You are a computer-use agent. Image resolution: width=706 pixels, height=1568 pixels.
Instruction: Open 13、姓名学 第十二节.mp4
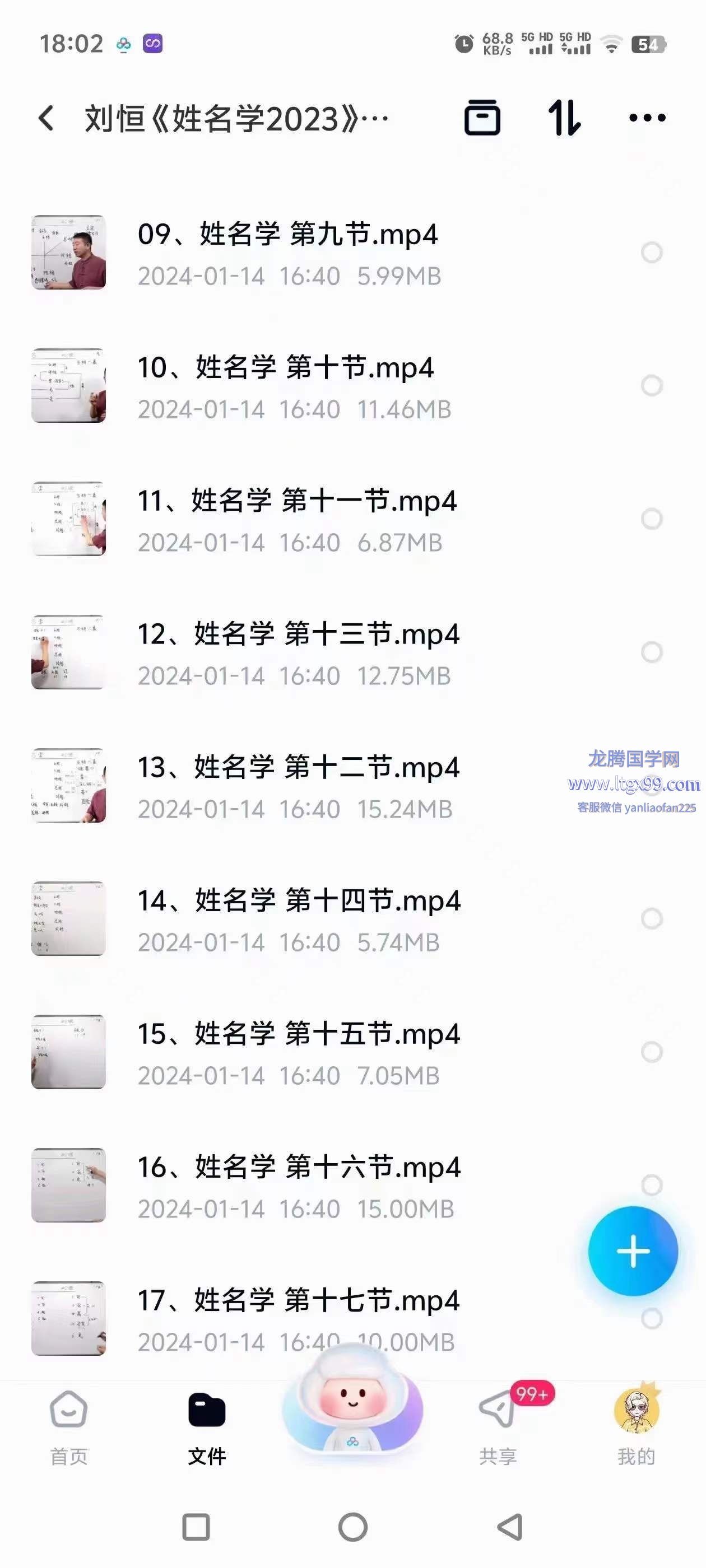tap(298, 768)
